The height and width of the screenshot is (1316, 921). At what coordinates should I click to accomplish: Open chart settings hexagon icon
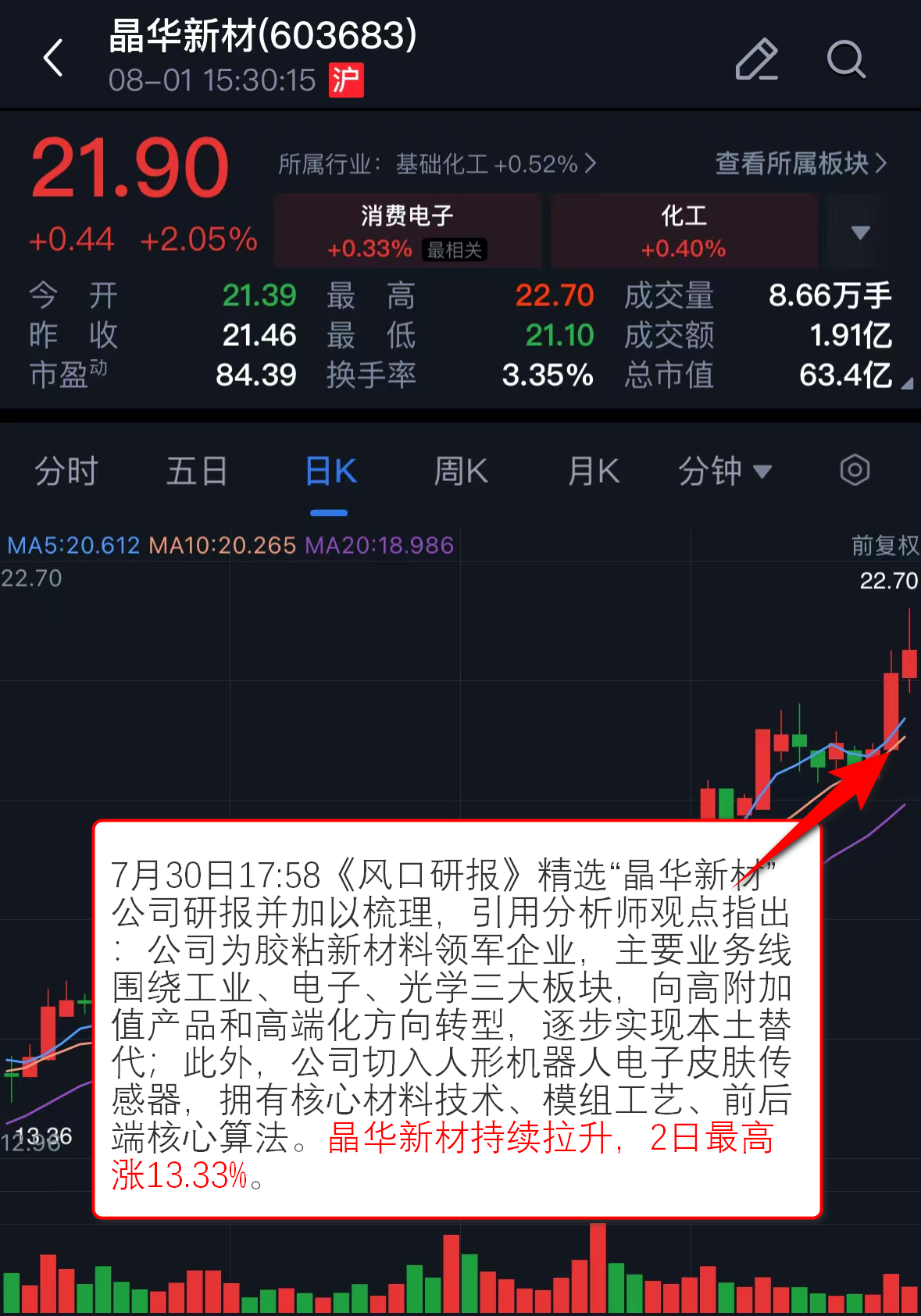coord(855,470)
